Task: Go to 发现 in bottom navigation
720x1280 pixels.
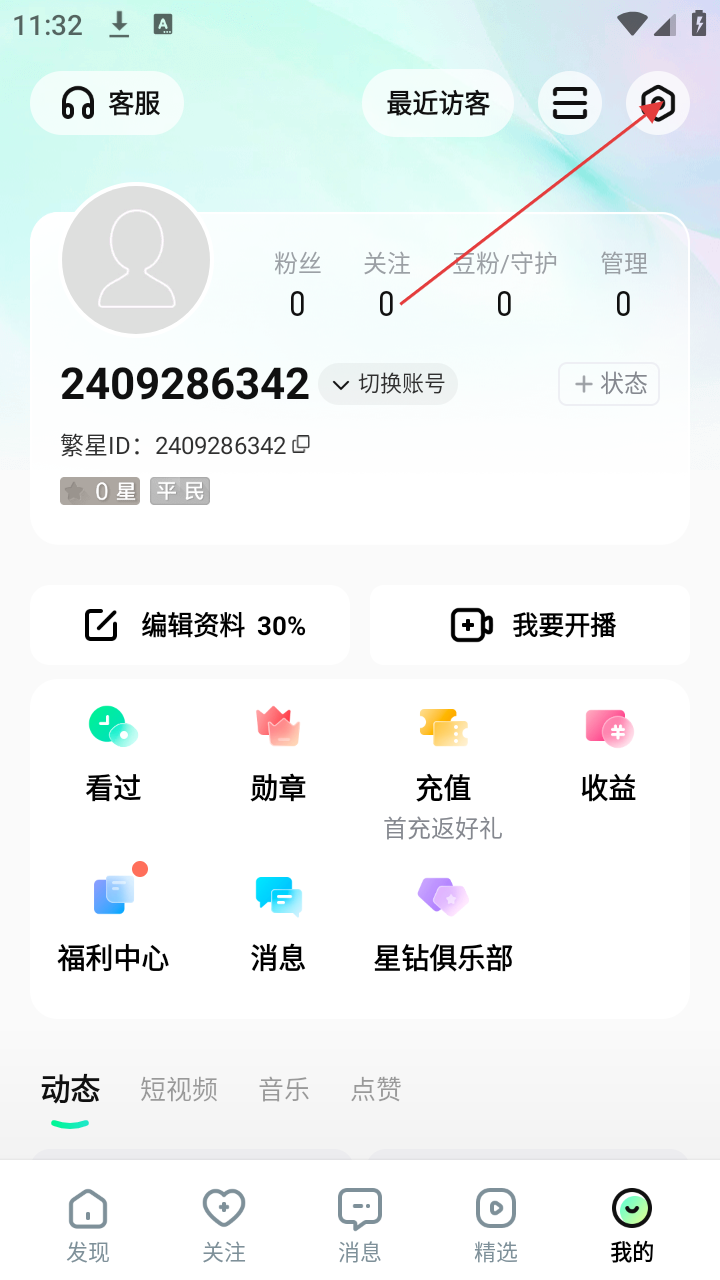Action: point(88,1225)
